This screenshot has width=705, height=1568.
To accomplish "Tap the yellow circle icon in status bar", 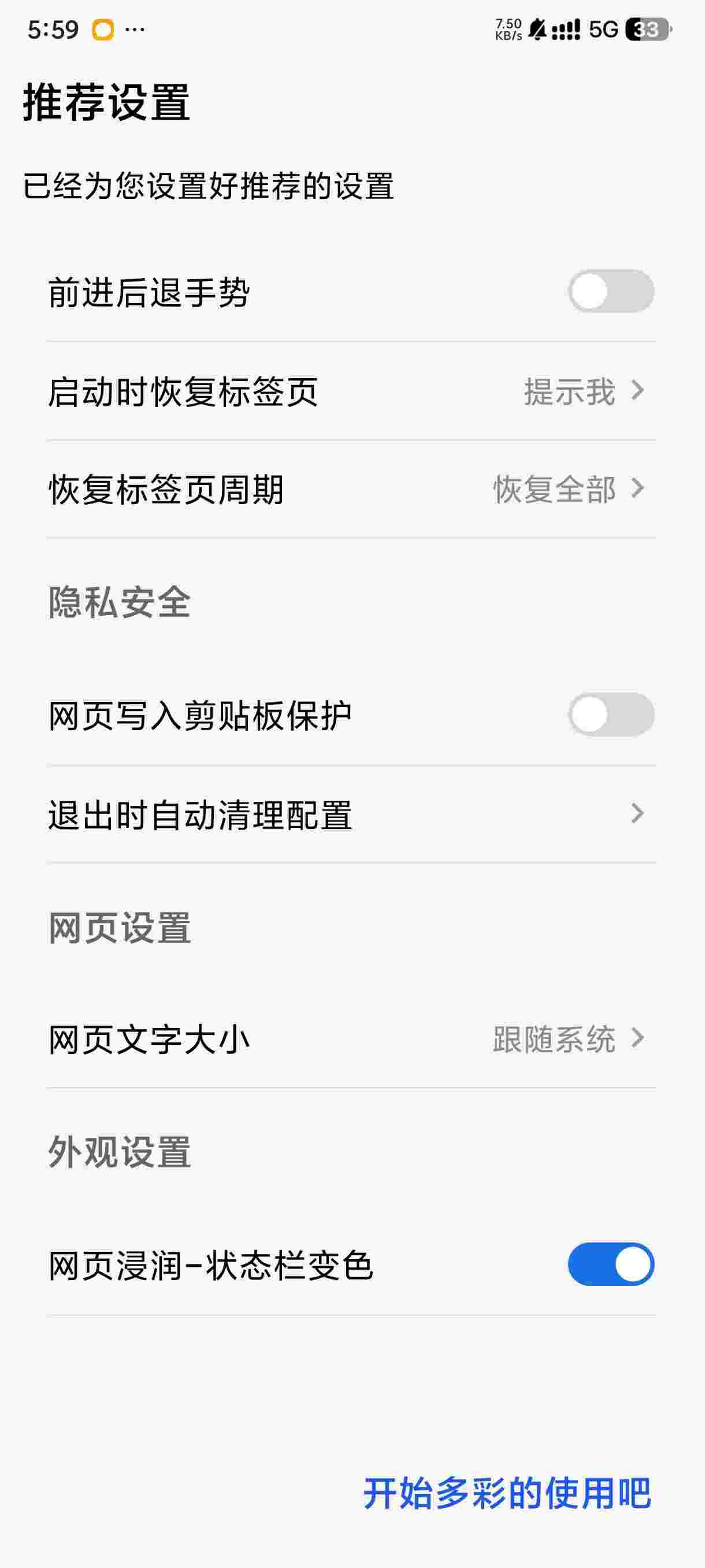I will [x=101, y=28].
